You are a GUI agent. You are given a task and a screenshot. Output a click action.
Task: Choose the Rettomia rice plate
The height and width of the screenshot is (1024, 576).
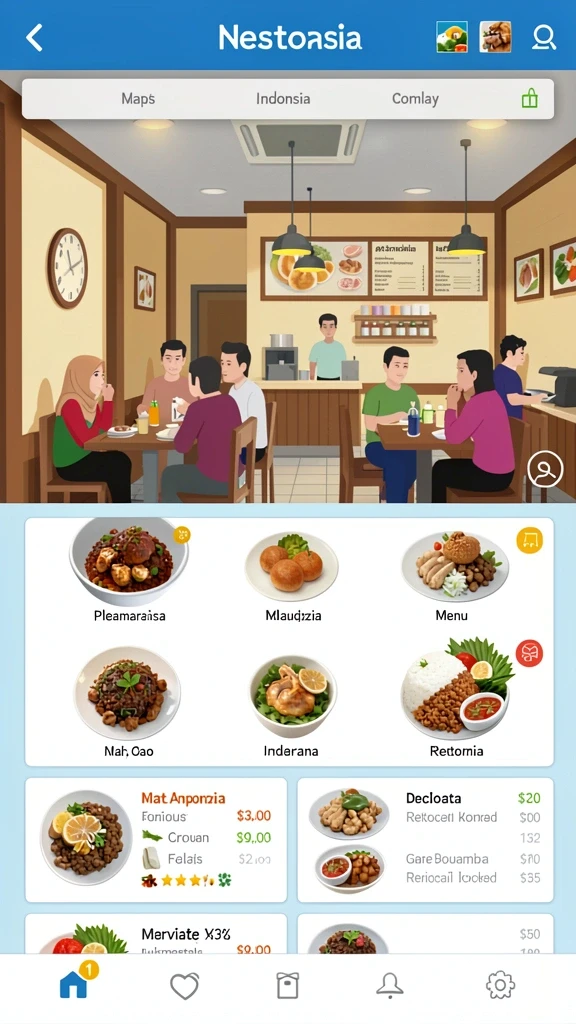[x=456, y=699]
